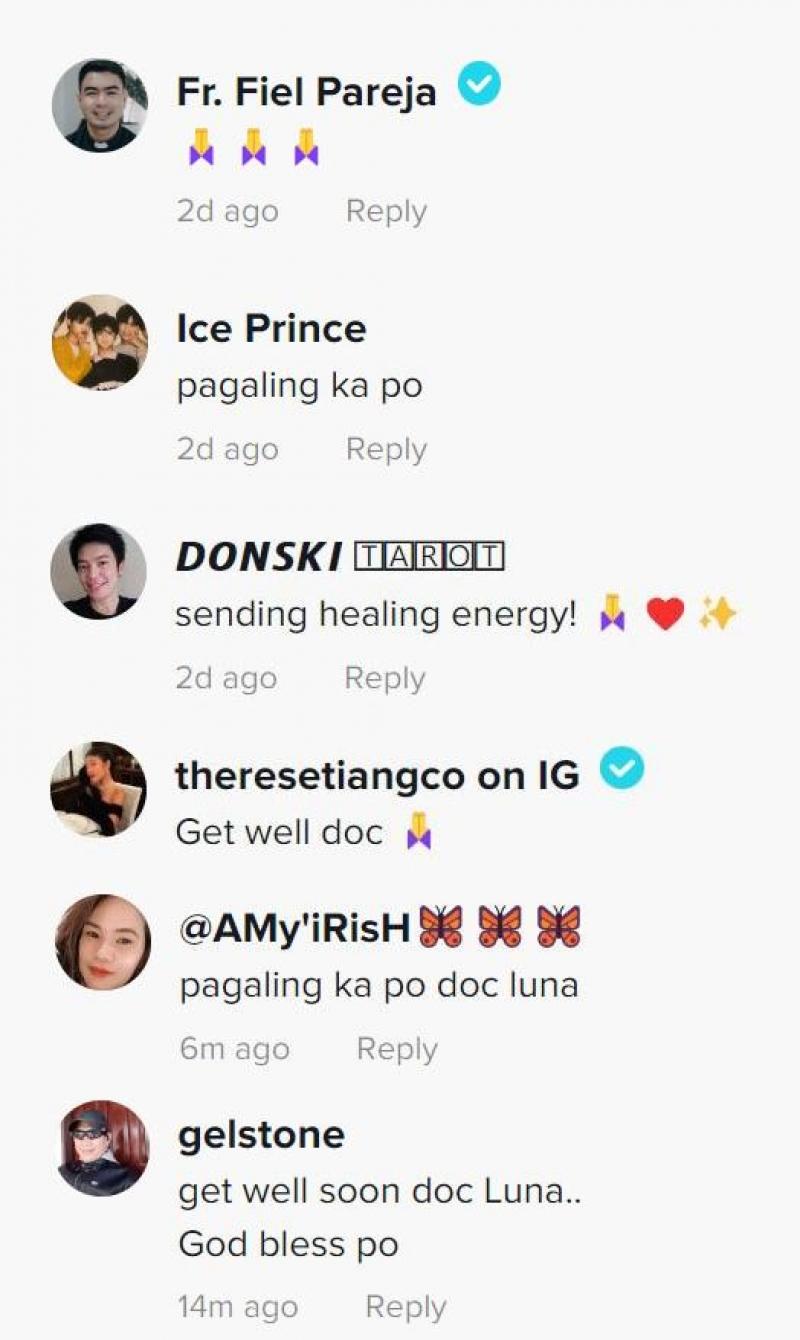View @AMy'iRisH's profile avatar
The height and width of the screenshot is (1340, 800).
point(103,942)
